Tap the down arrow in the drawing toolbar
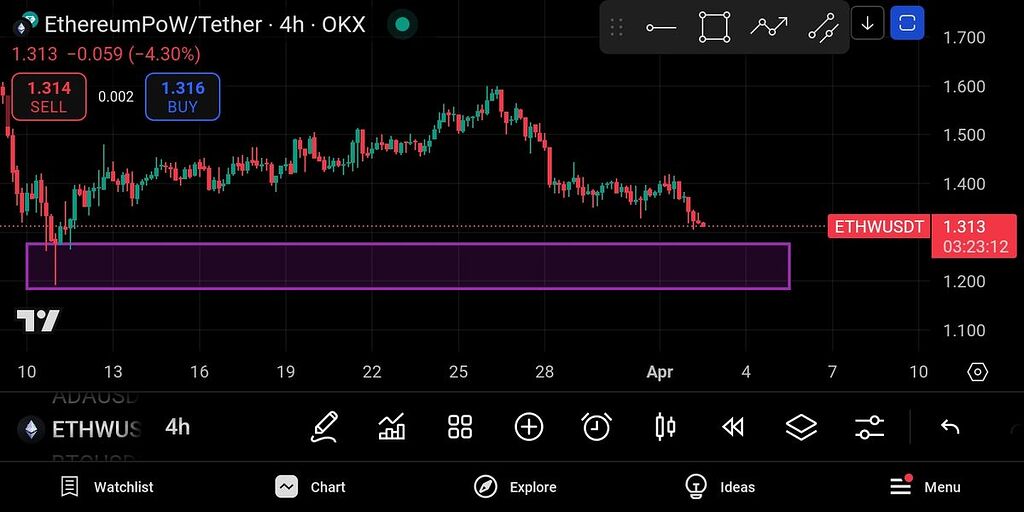The width and height of the screenshot is (1024, 512). (x=867, y=23)
